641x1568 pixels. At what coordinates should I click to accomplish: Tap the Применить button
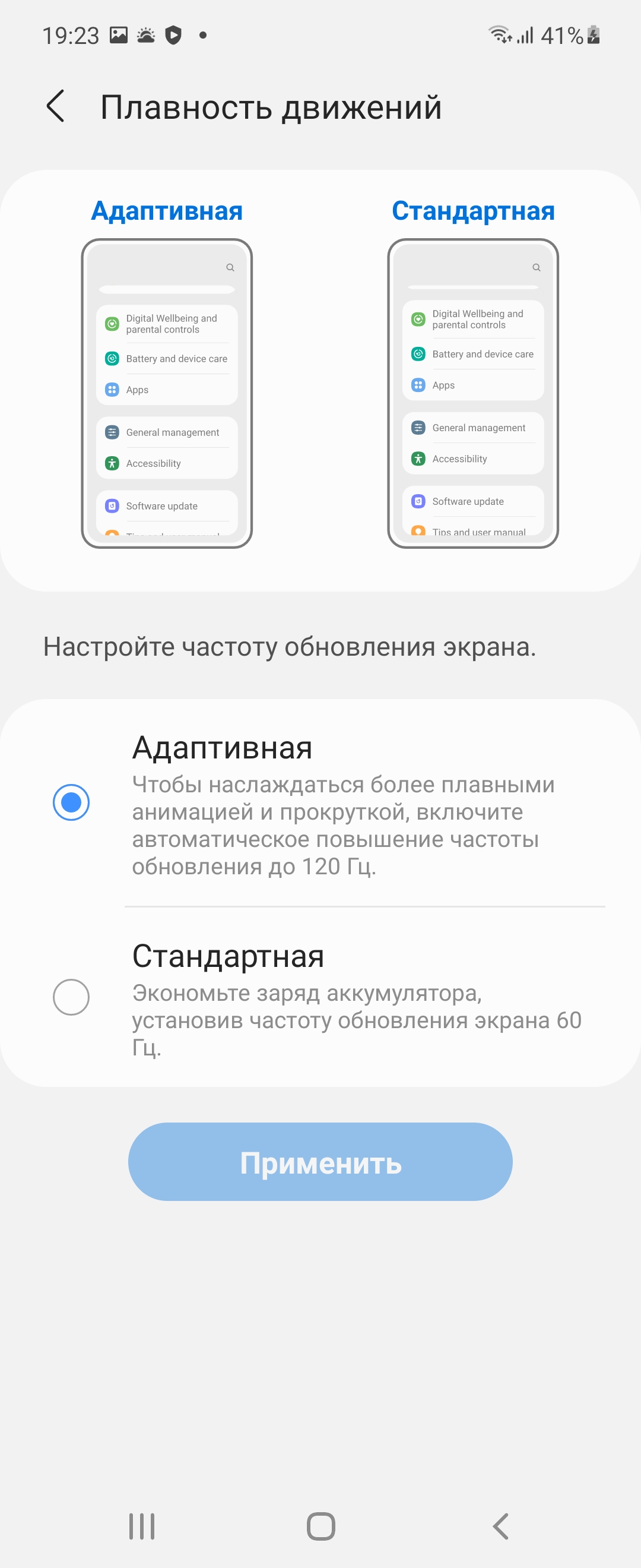[x=320, y=1161]
